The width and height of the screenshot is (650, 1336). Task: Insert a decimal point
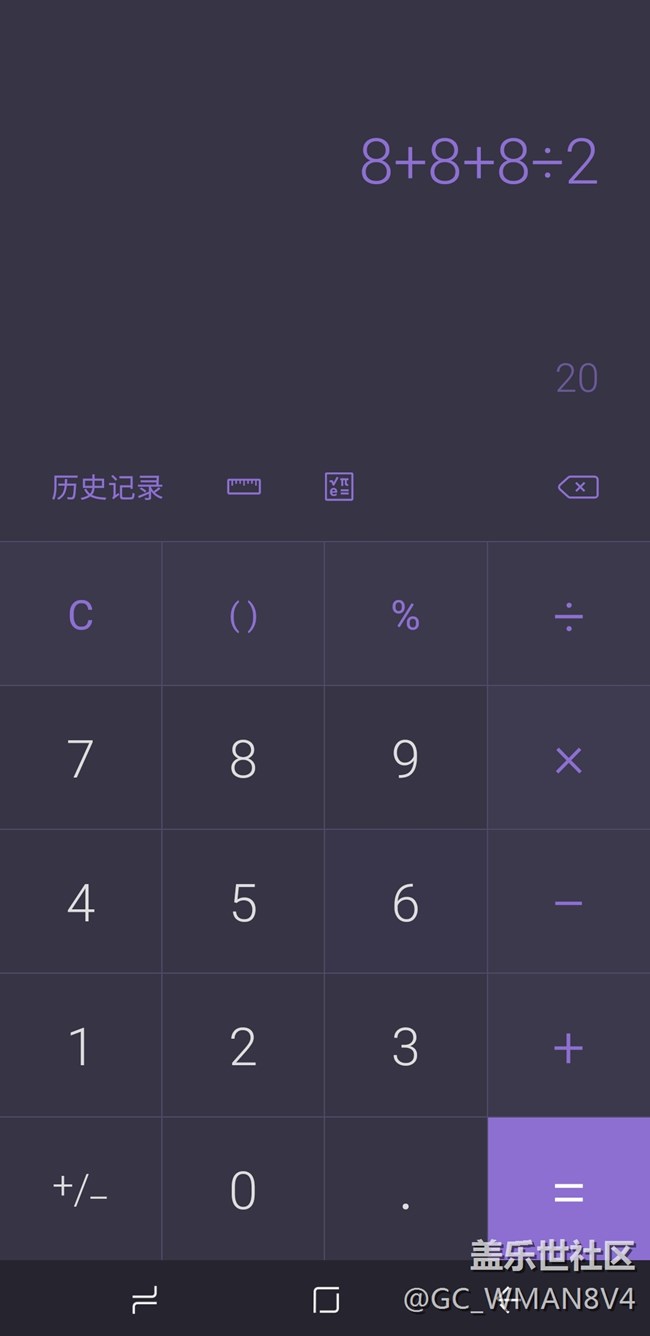click(x=405, y=1189)
